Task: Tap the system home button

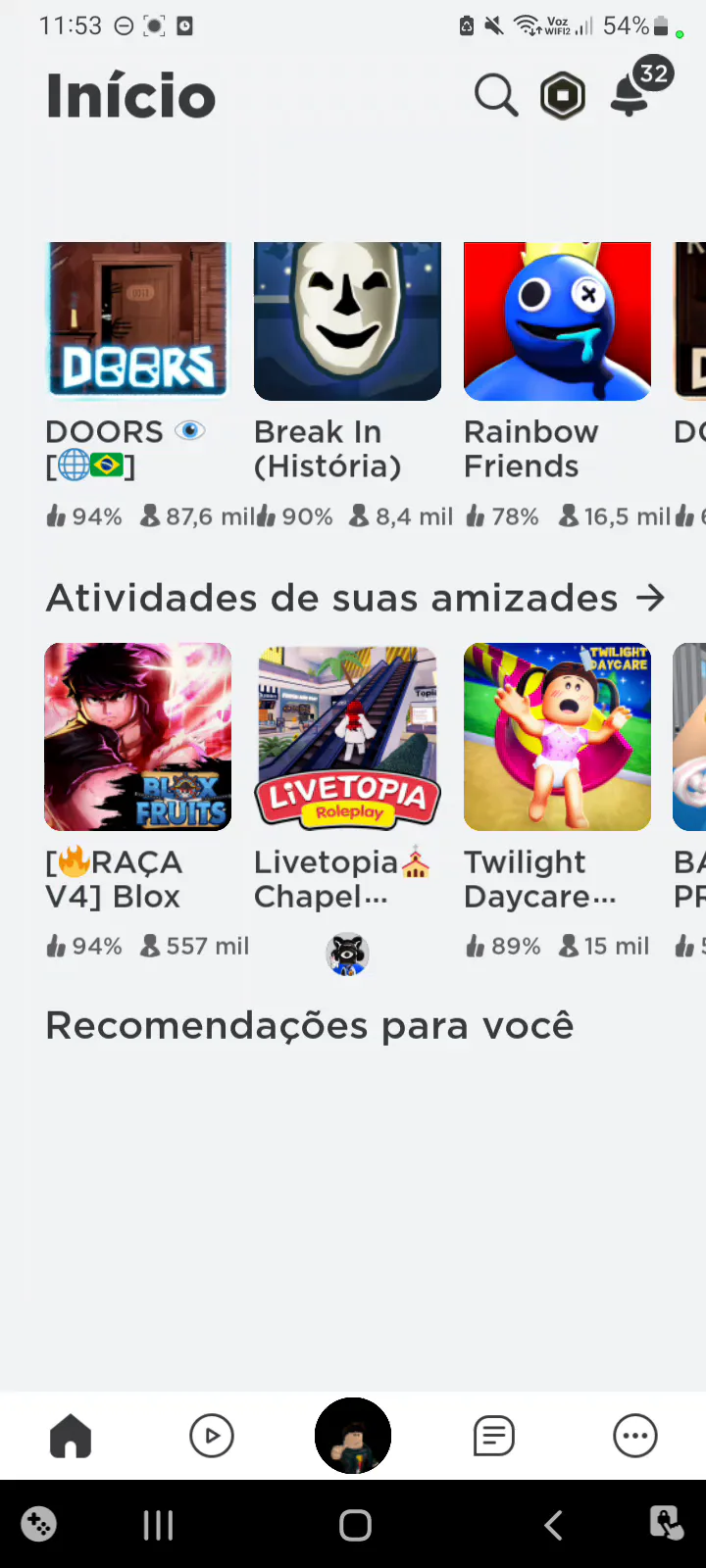Action: [355, 1525]
